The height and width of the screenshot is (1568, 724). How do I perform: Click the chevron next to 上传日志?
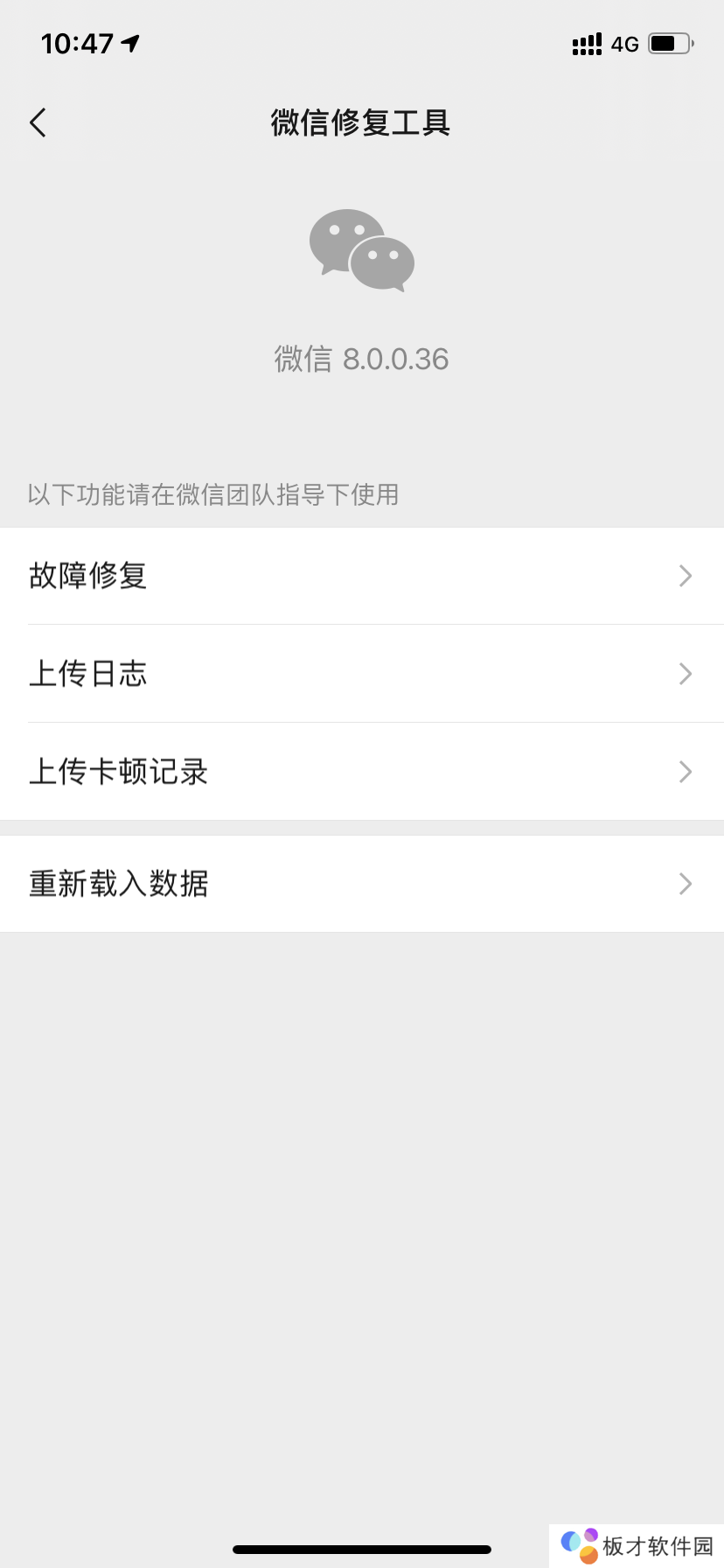point(686,674)
